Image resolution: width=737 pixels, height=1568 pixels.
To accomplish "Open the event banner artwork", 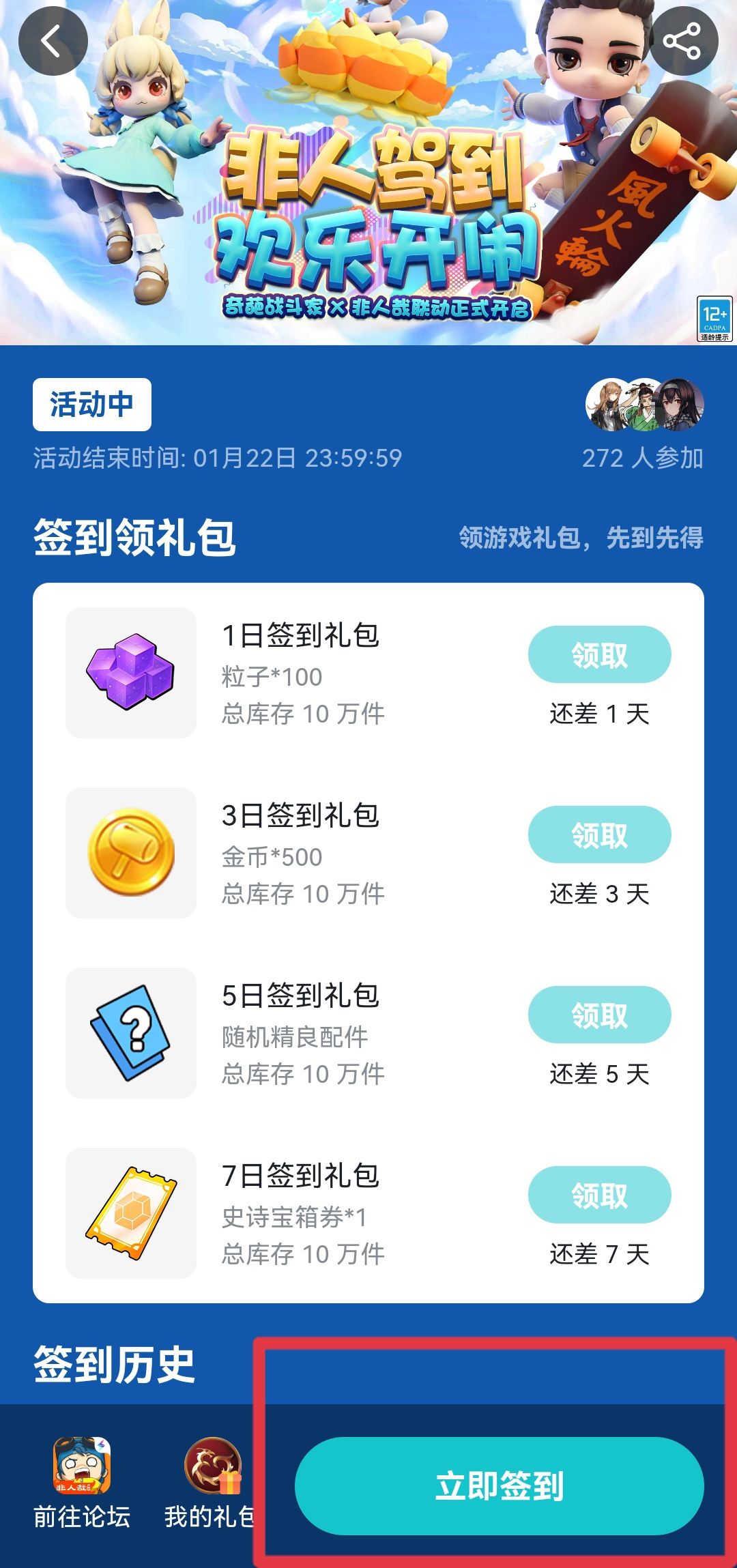I will click(369, 171).
